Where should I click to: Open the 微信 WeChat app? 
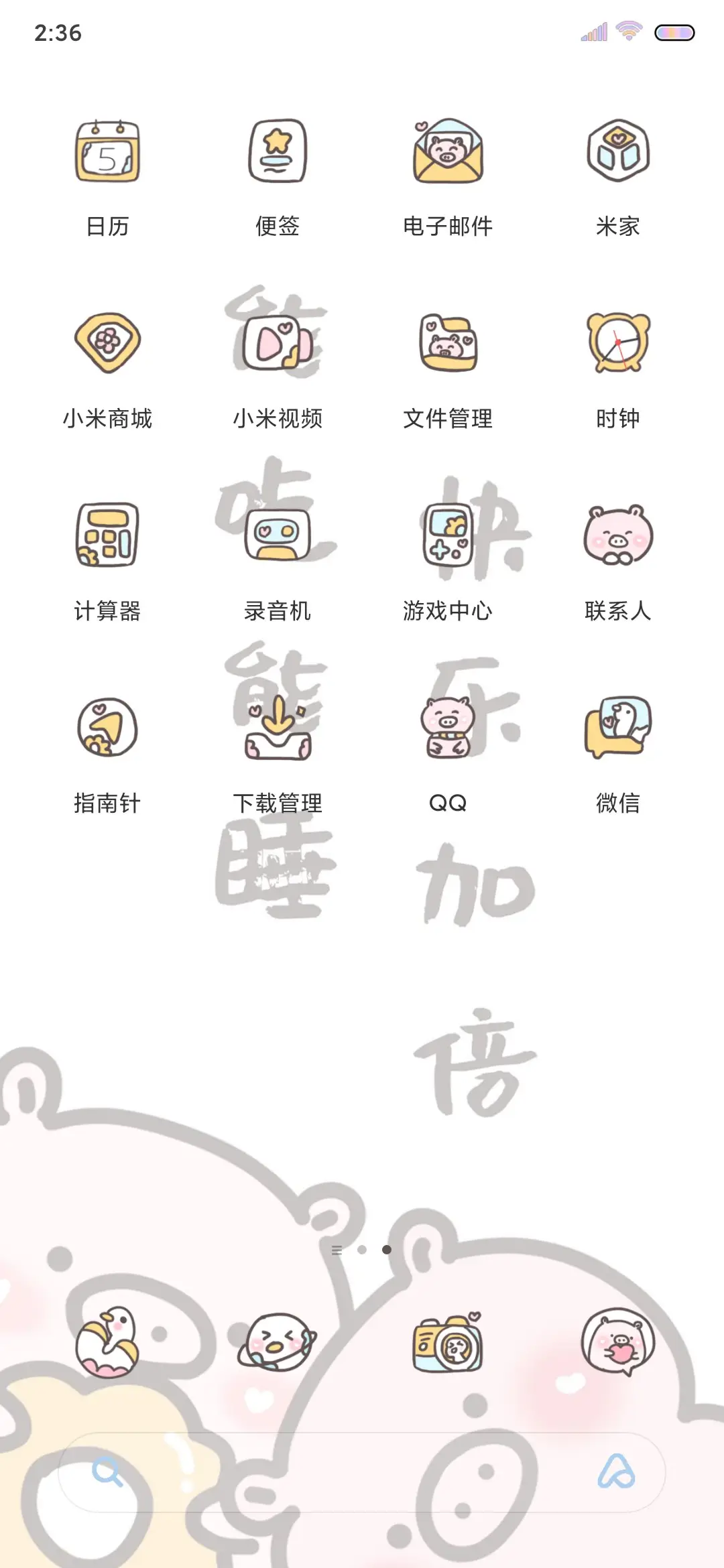[617, 727]
